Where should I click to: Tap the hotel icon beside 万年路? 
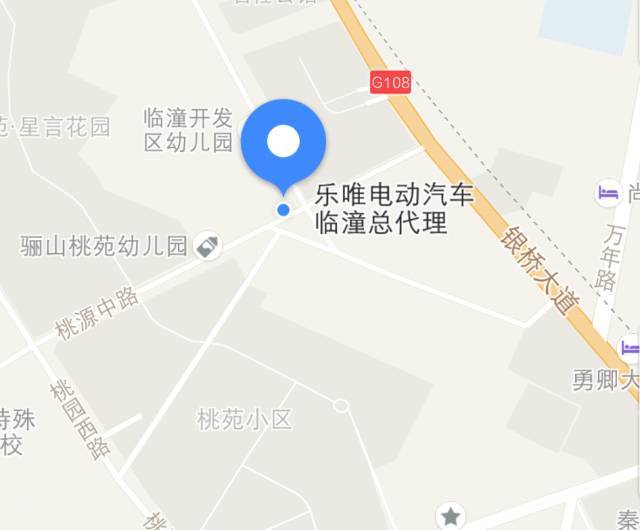click(x=608, y=192)
